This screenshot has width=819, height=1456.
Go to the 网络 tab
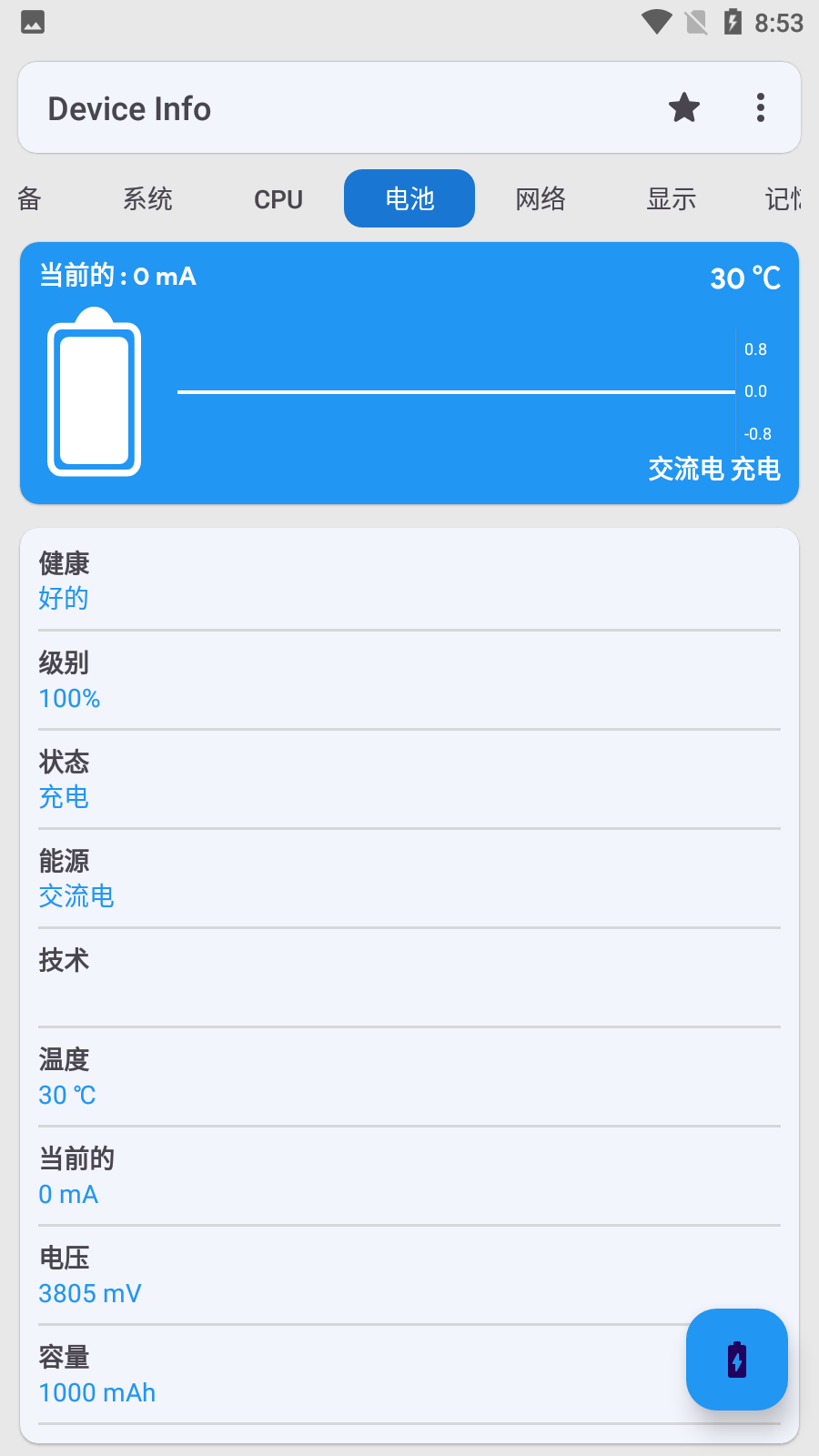click(541, 198)
